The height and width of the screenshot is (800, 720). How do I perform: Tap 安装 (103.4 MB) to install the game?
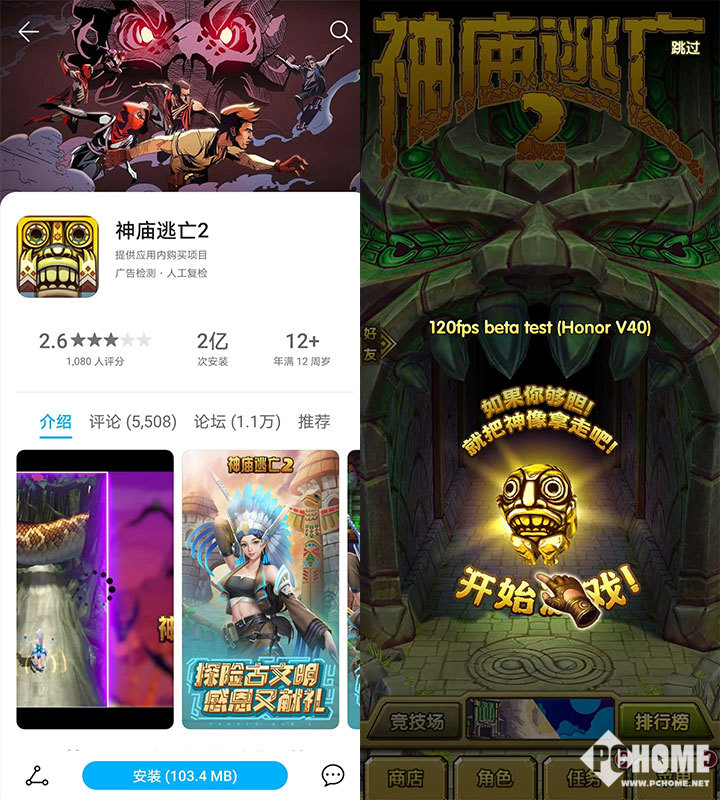(185, 775)
